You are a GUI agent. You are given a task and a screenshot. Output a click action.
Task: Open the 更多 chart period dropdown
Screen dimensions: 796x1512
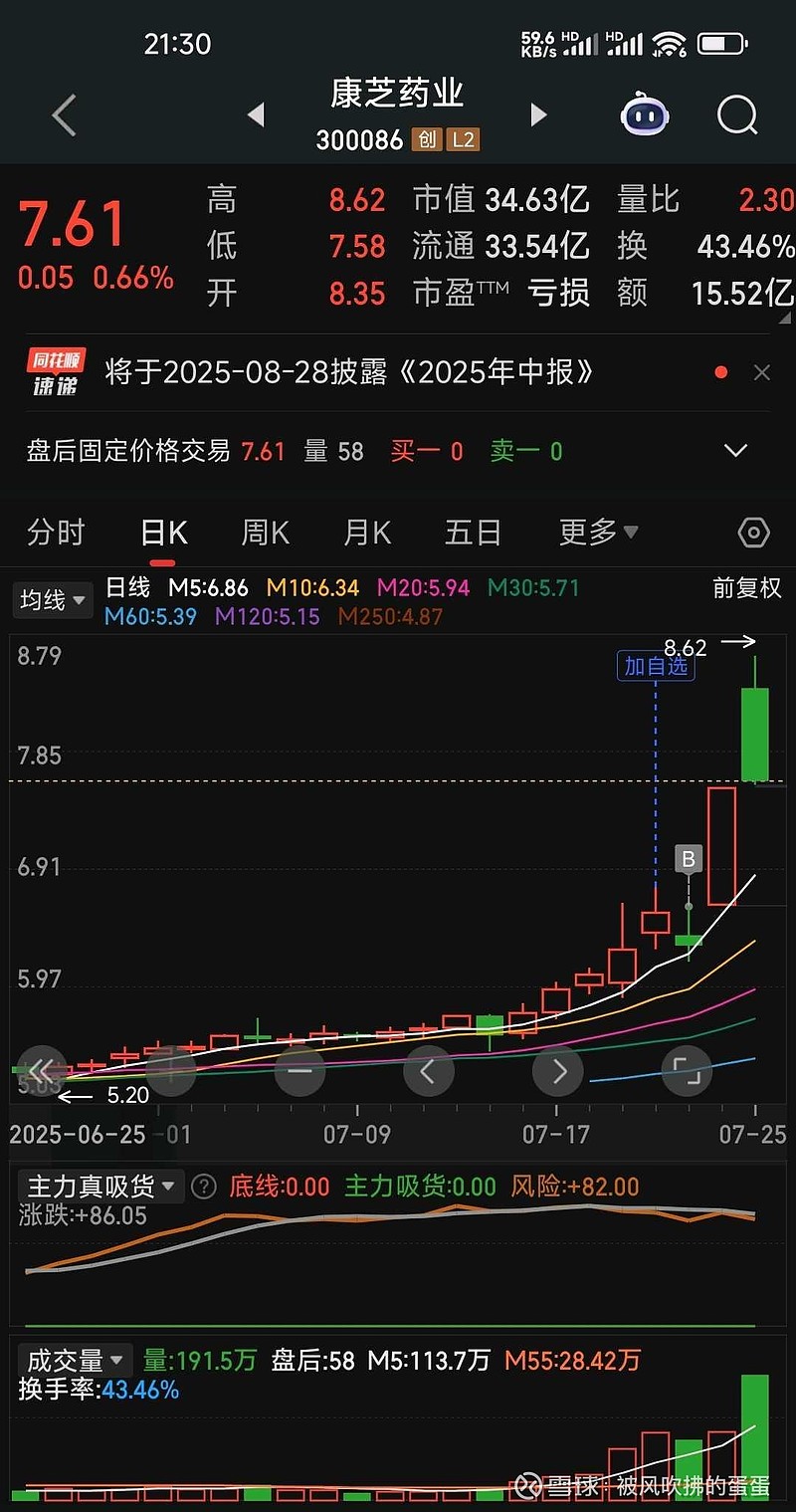coord(598,533)
